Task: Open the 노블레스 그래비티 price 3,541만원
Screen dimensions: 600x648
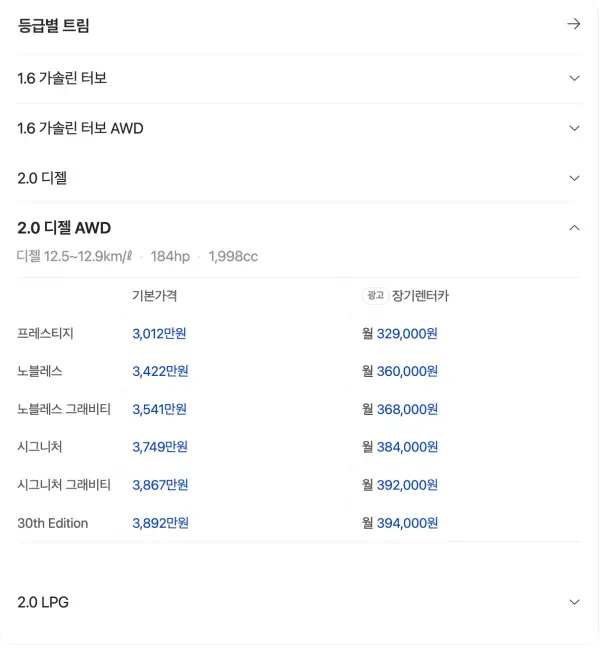Action: [x=159, y=409]
